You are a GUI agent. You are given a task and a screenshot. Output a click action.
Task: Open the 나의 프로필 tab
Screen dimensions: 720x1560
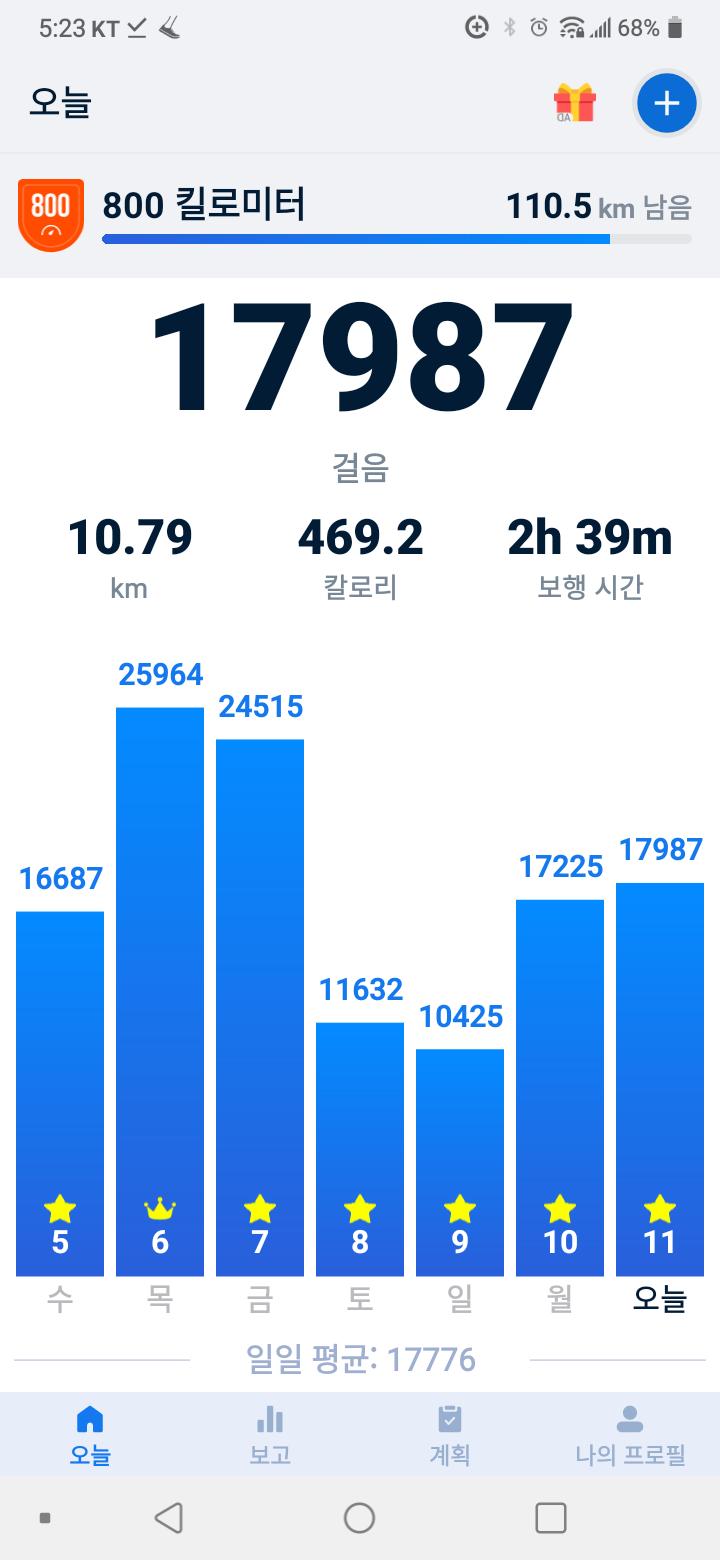coord(630,1434)
